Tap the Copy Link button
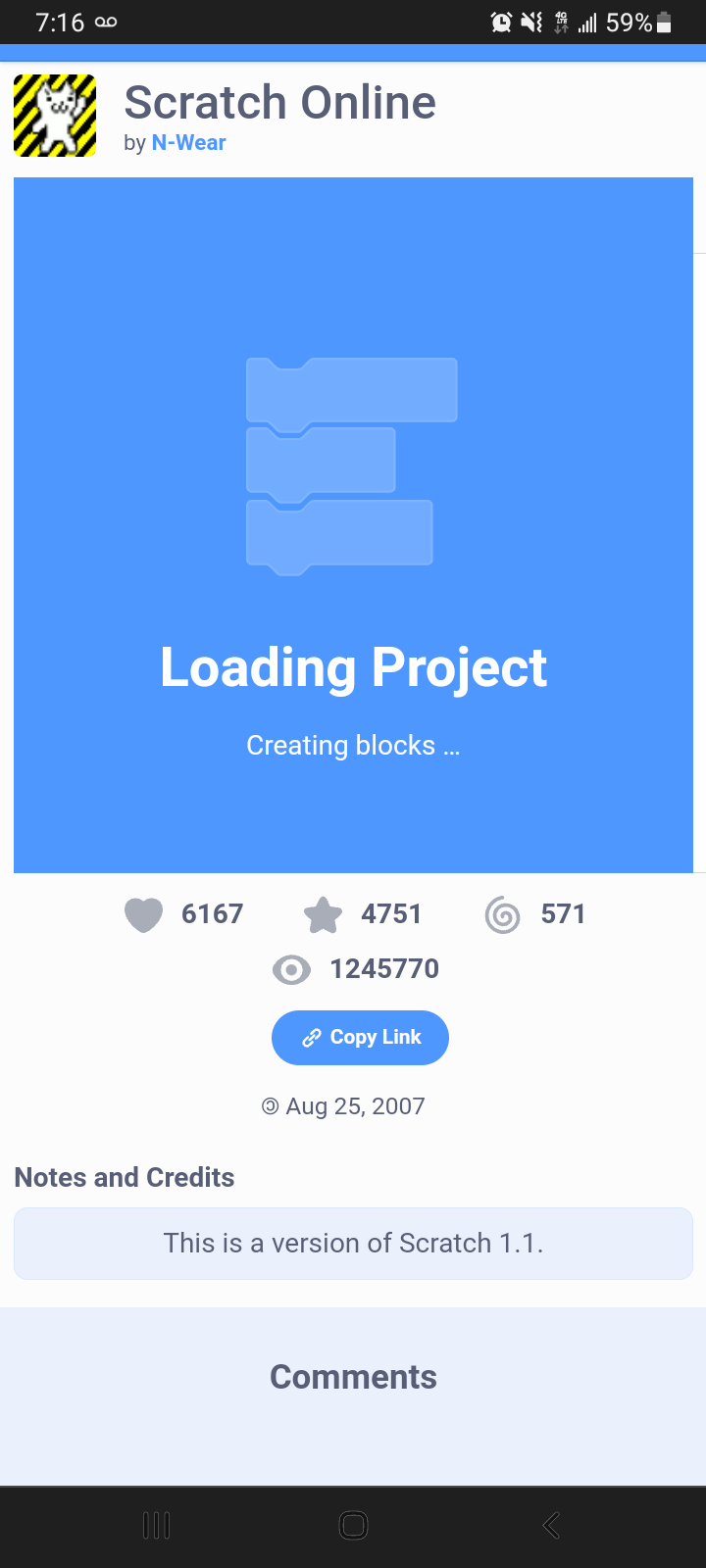The width and height of the screenshot is (706, 1568). tap(360, 1037)
